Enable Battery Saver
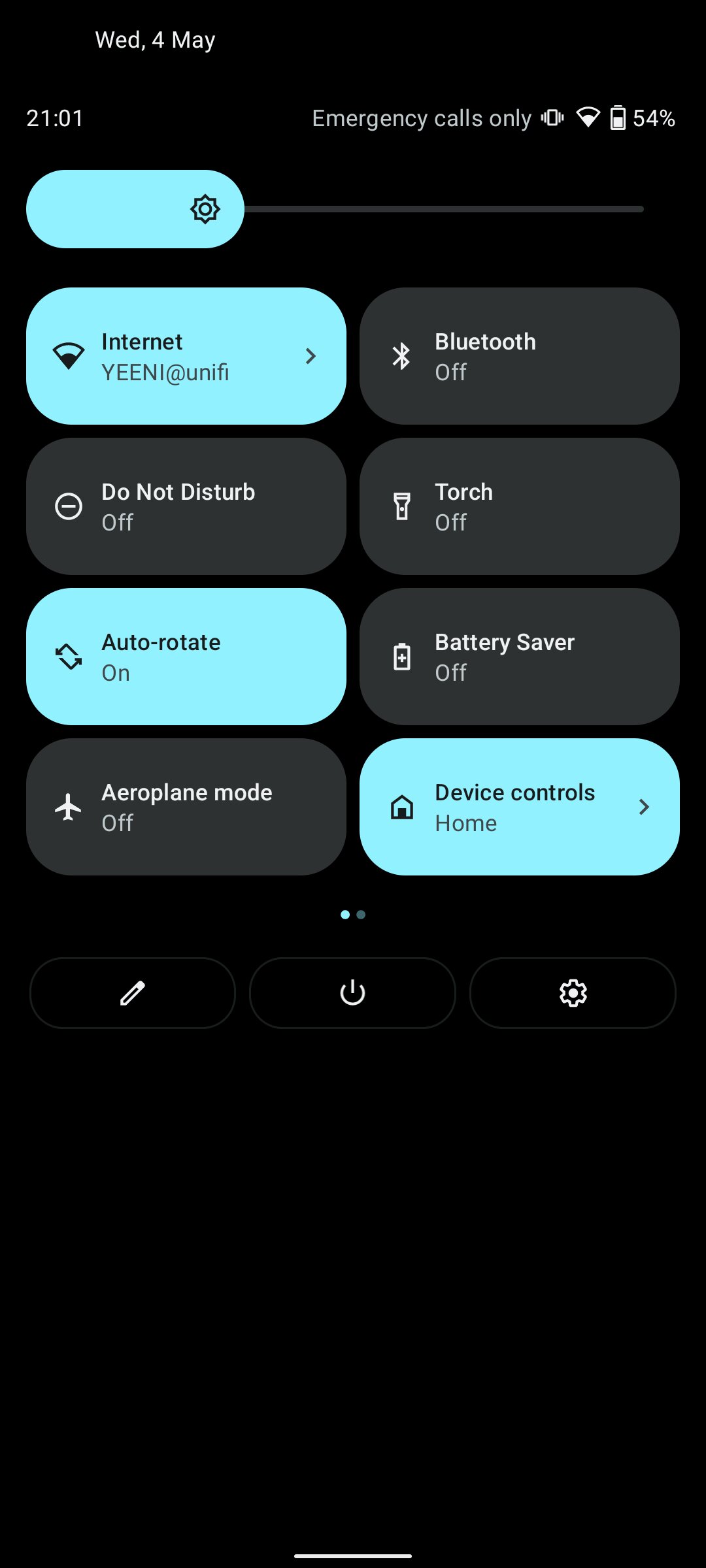The width and height of the screenshot is (706, 1568). pos(520,657)
